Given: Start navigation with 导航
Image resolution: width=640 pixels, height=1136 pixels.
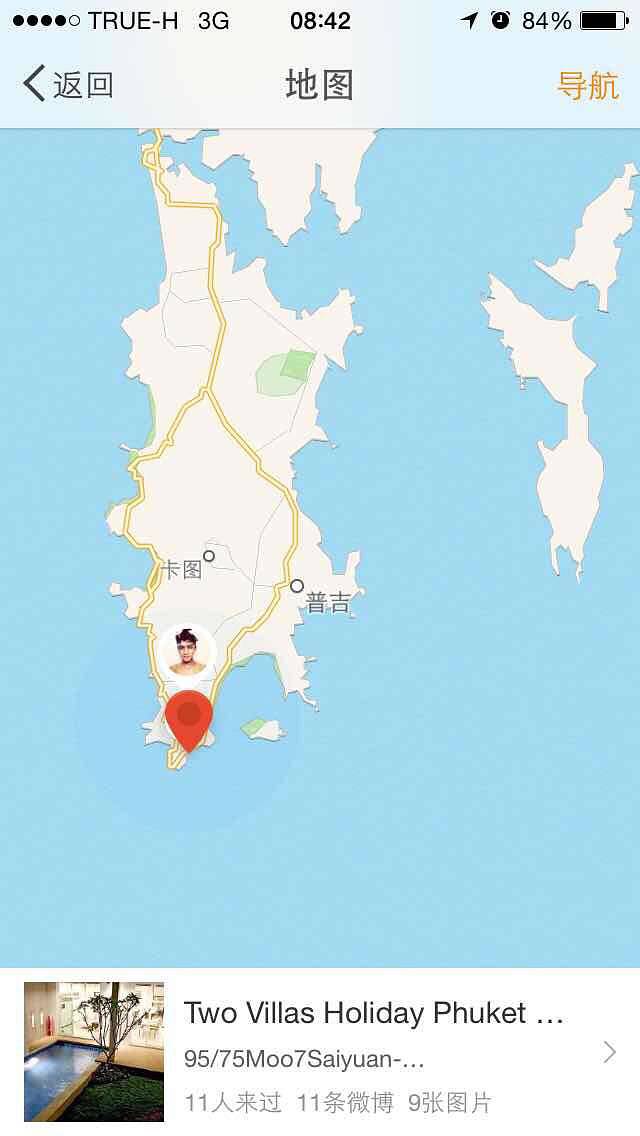Looking at the screenshot, I should coord(587,85).
